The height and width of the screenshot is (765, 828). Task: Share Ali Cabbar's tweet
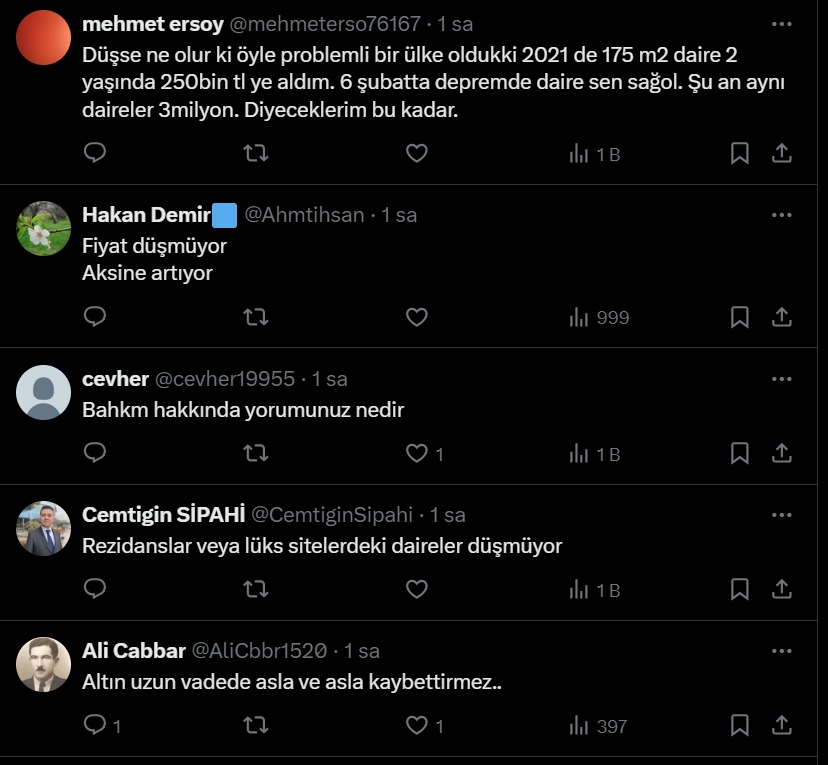[782, 725]
